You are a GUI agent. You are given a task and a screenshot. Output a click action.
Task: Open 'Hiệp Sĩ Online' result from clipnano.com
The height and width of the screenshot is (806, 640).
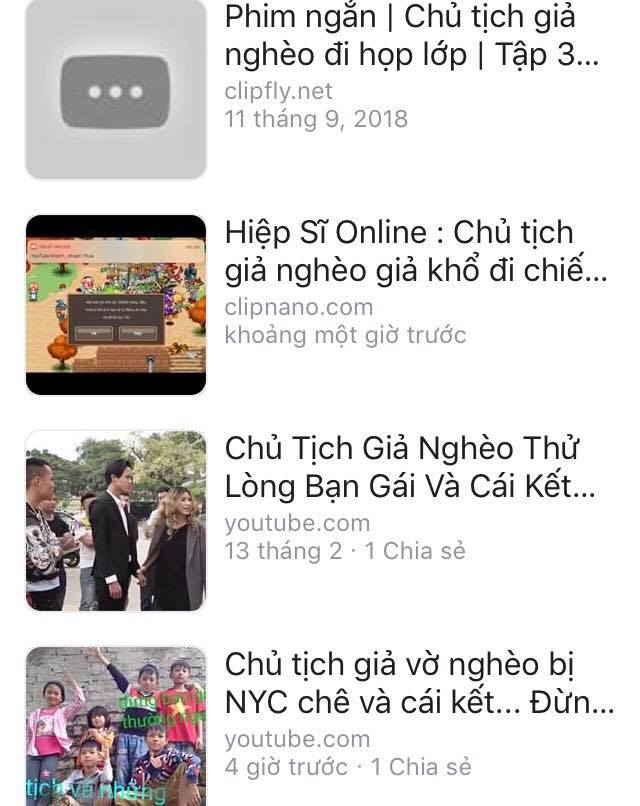pyautogui.click(x=414, y=252)
